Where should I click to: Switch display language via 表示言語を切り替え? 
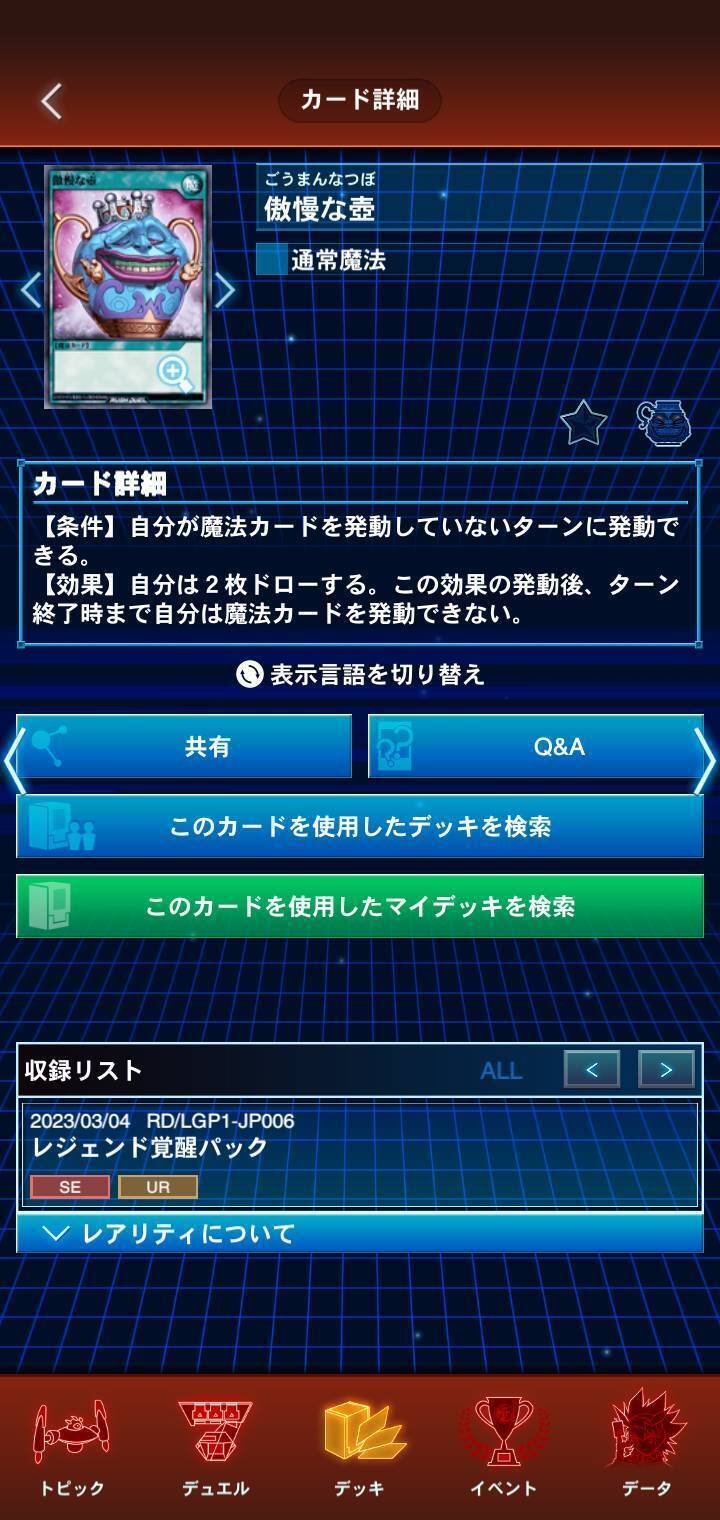coord(360,675)
